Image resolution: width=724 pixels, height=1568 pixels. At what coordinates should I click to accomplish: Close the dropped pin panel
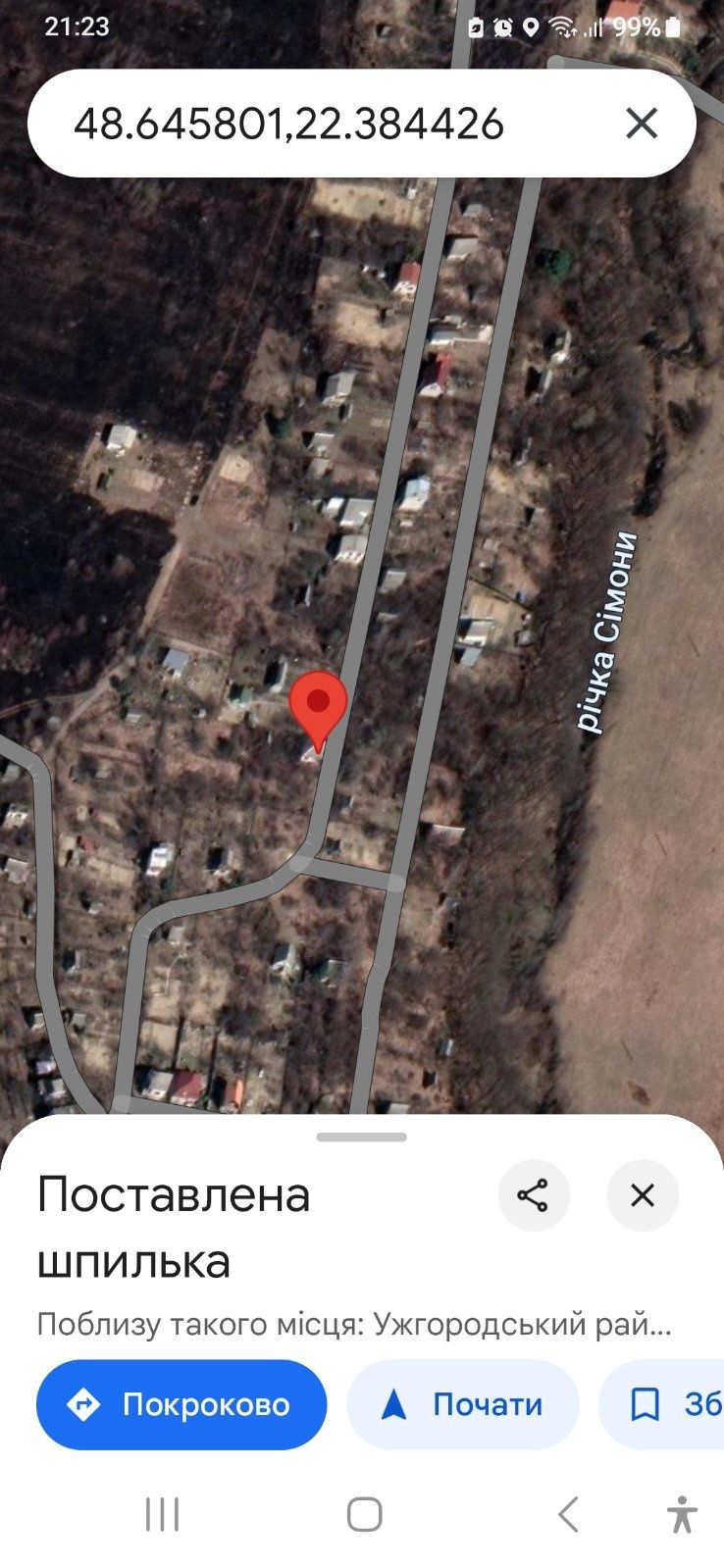coord(642,1195)
